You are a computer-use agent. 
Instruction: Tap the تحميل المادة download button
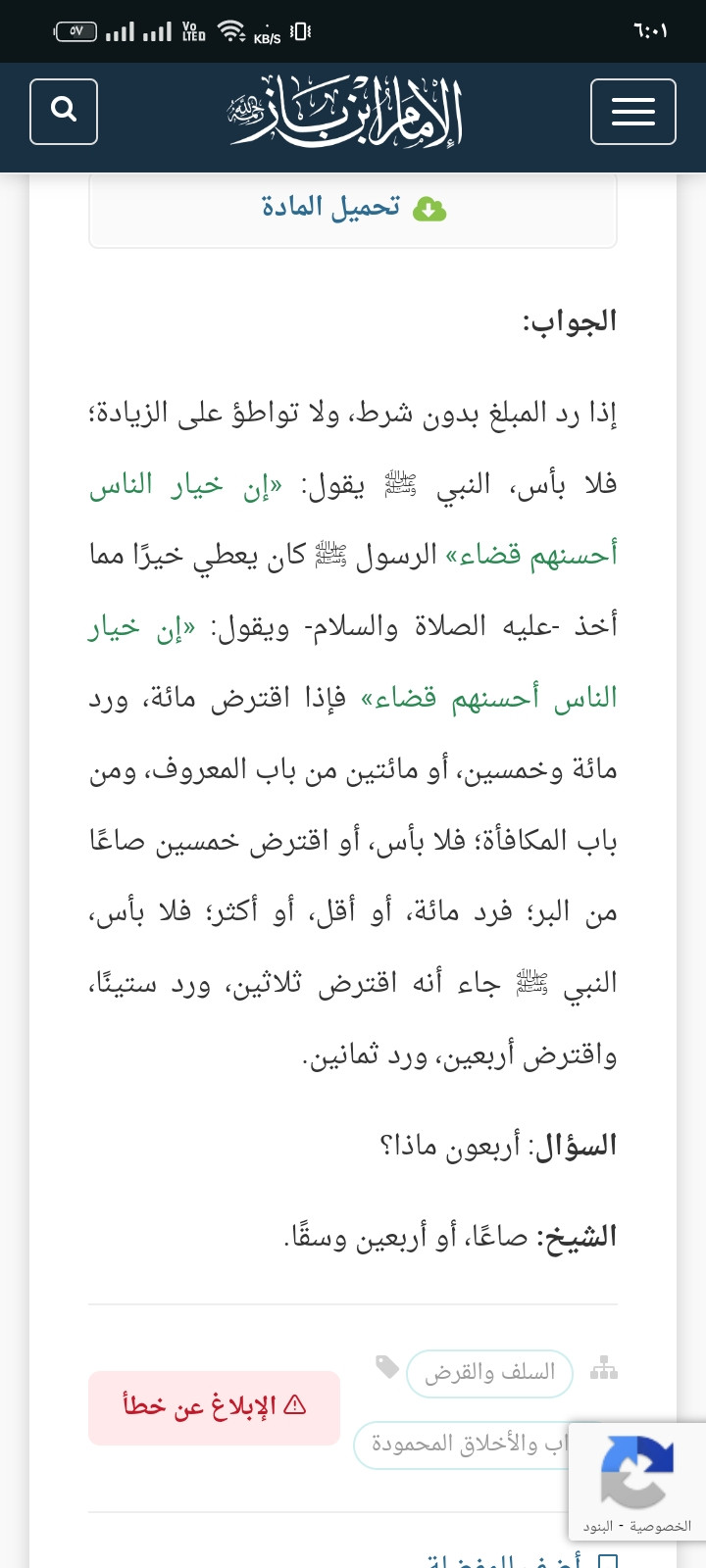pyautogui.click(x=353, y=208)
